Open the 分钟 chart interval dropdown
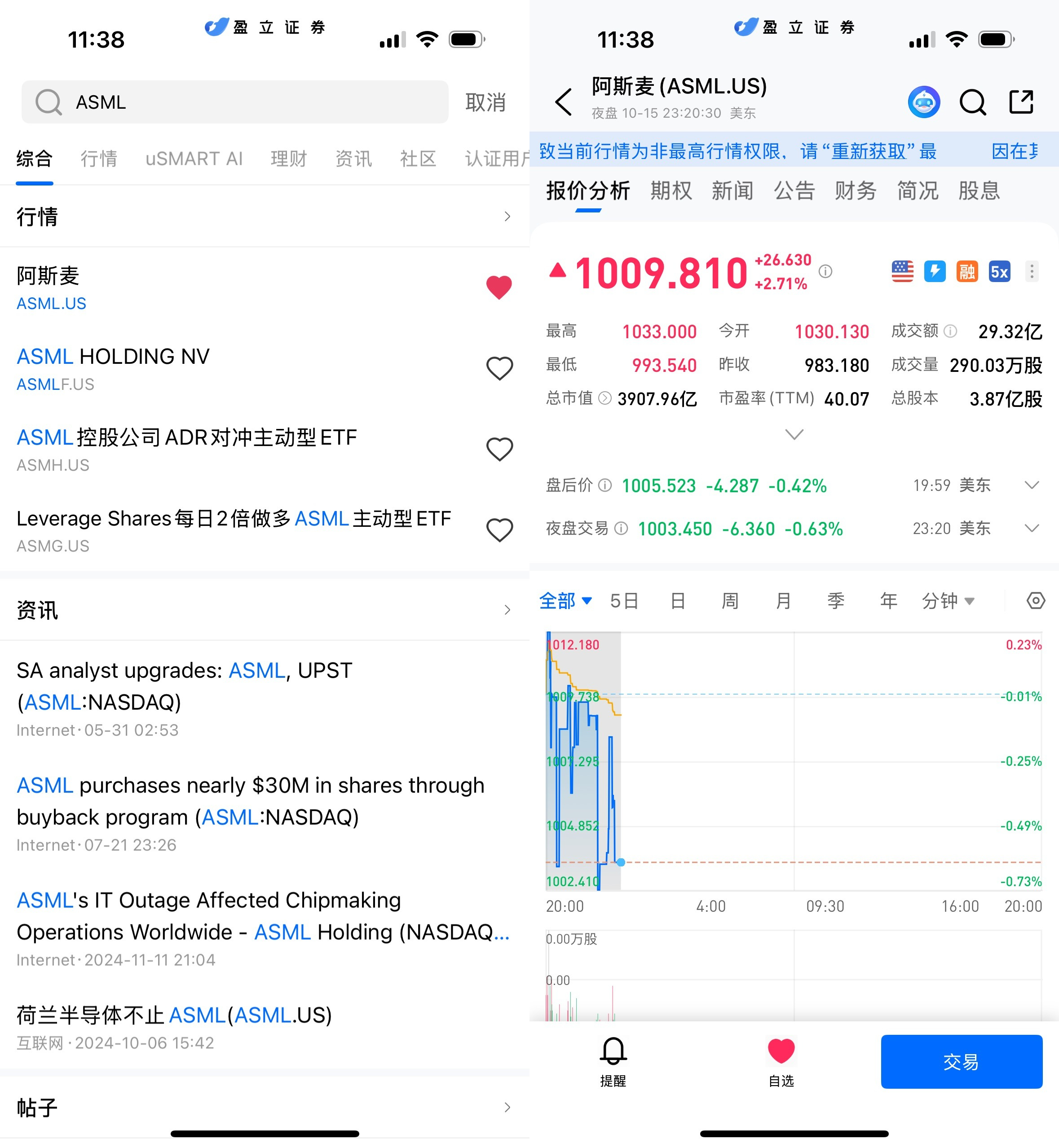 (947, 600)
